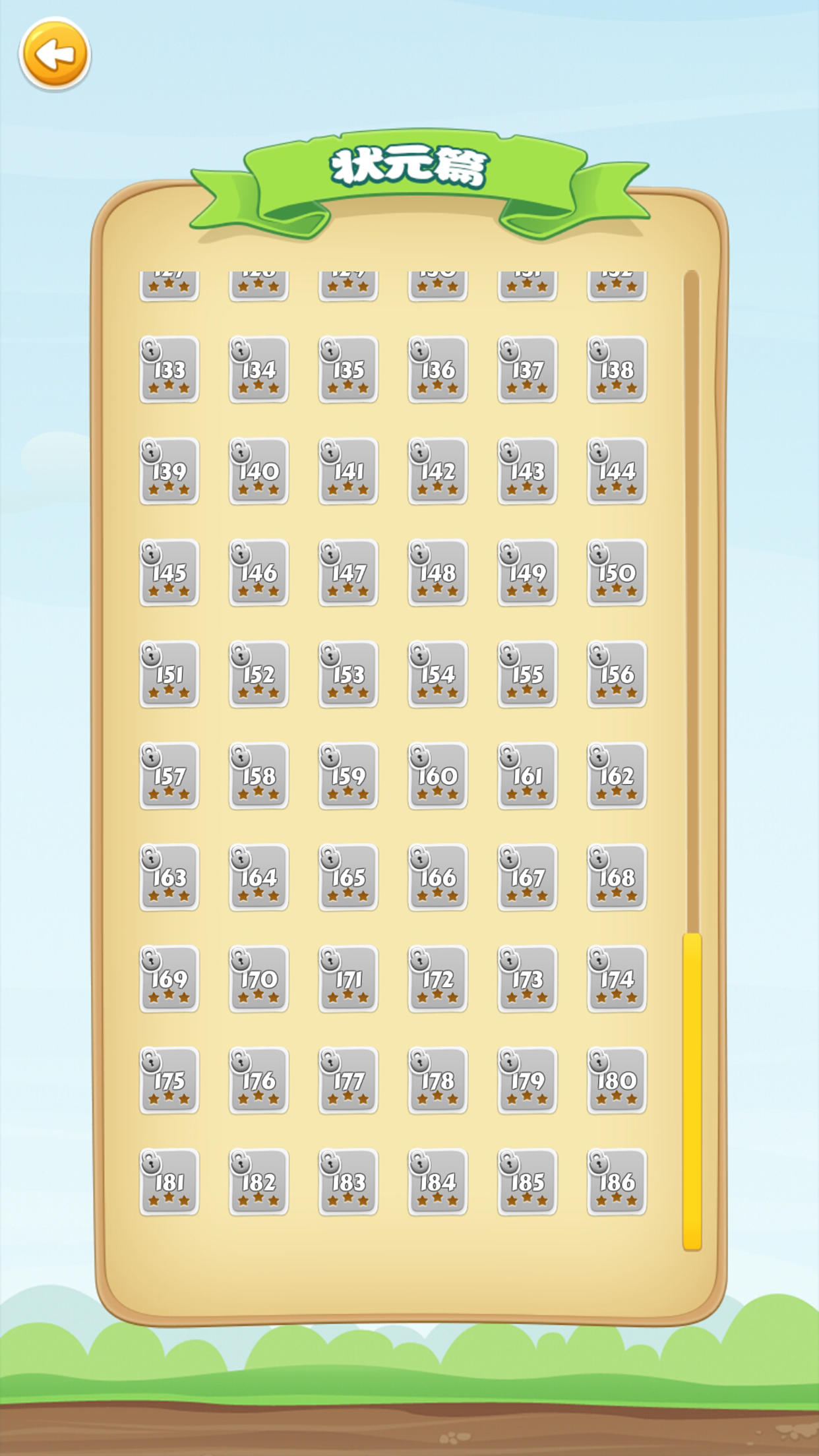The image size is (819, 1456).
Task: Open level 160 tile
Action: (x=438, y=775)
